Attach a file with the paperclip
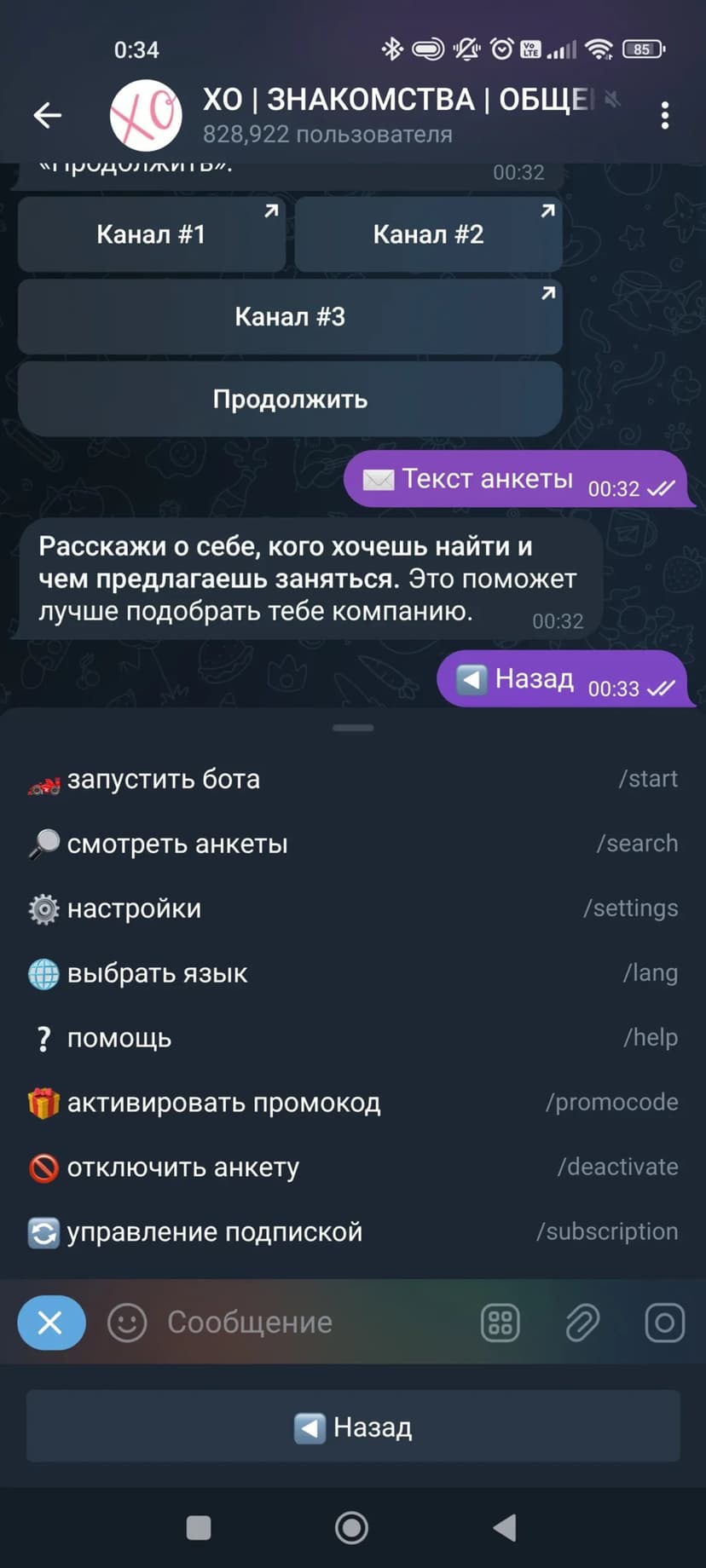The image size is (706, 1568). (x=582, y=1323)
